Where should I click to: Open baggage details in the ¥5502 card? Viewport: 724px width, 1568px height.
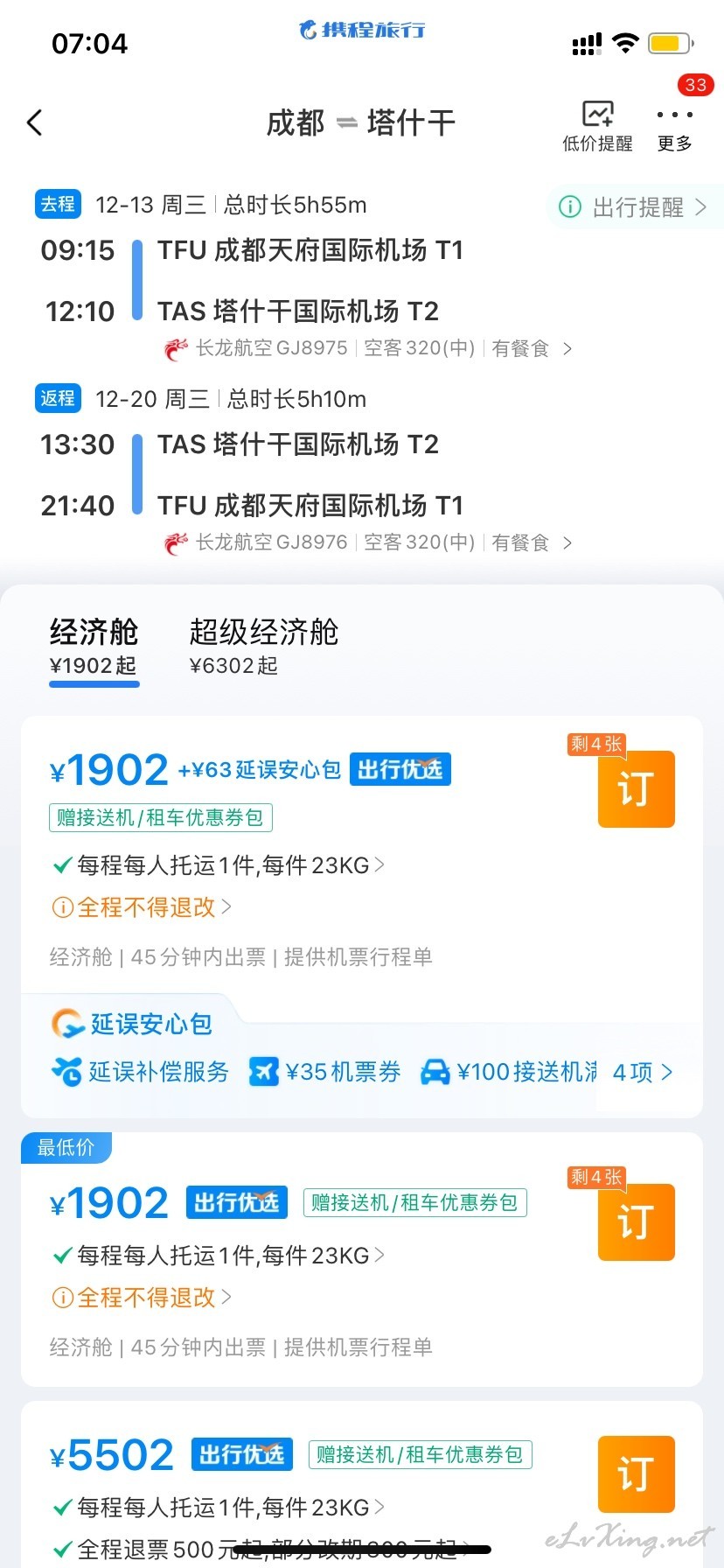(219, 1507)
